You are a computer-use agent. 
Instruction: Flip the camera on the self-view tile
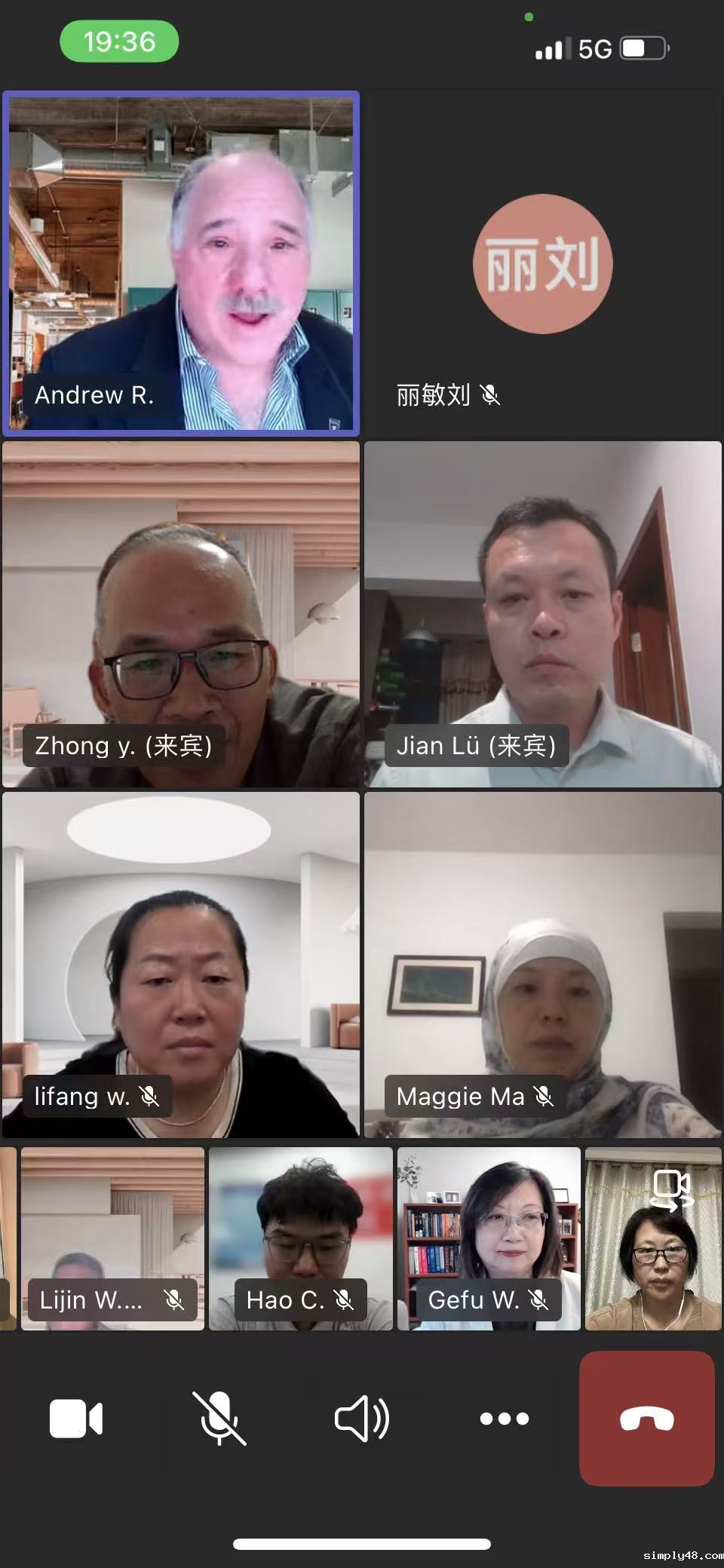point(671,1189)
